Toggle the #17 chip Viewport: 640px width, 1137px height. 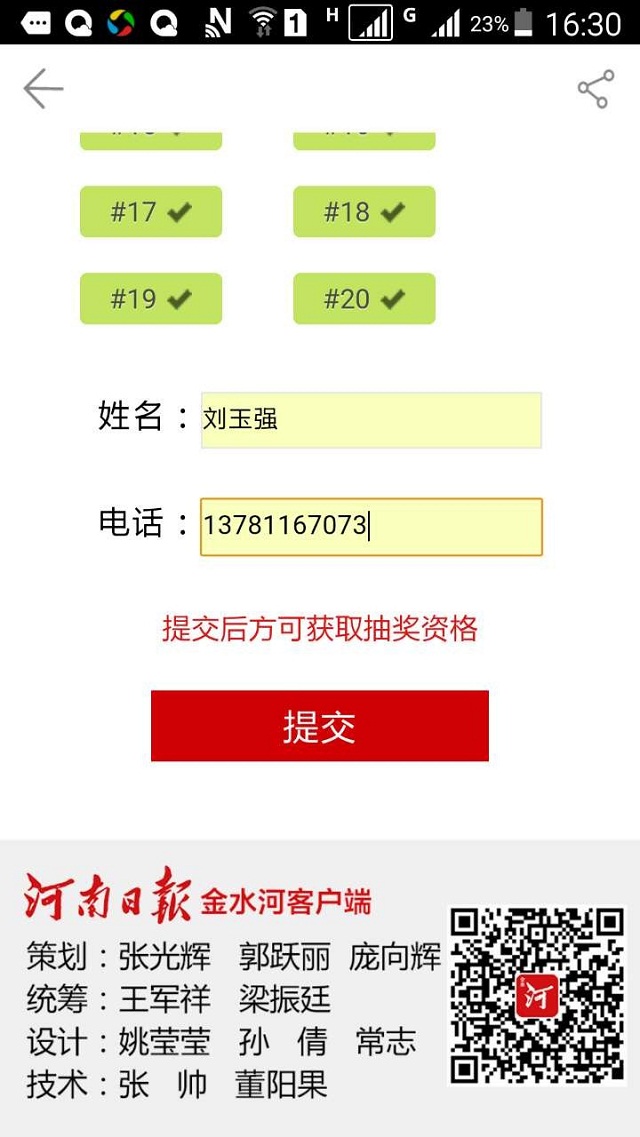point(151,212)
